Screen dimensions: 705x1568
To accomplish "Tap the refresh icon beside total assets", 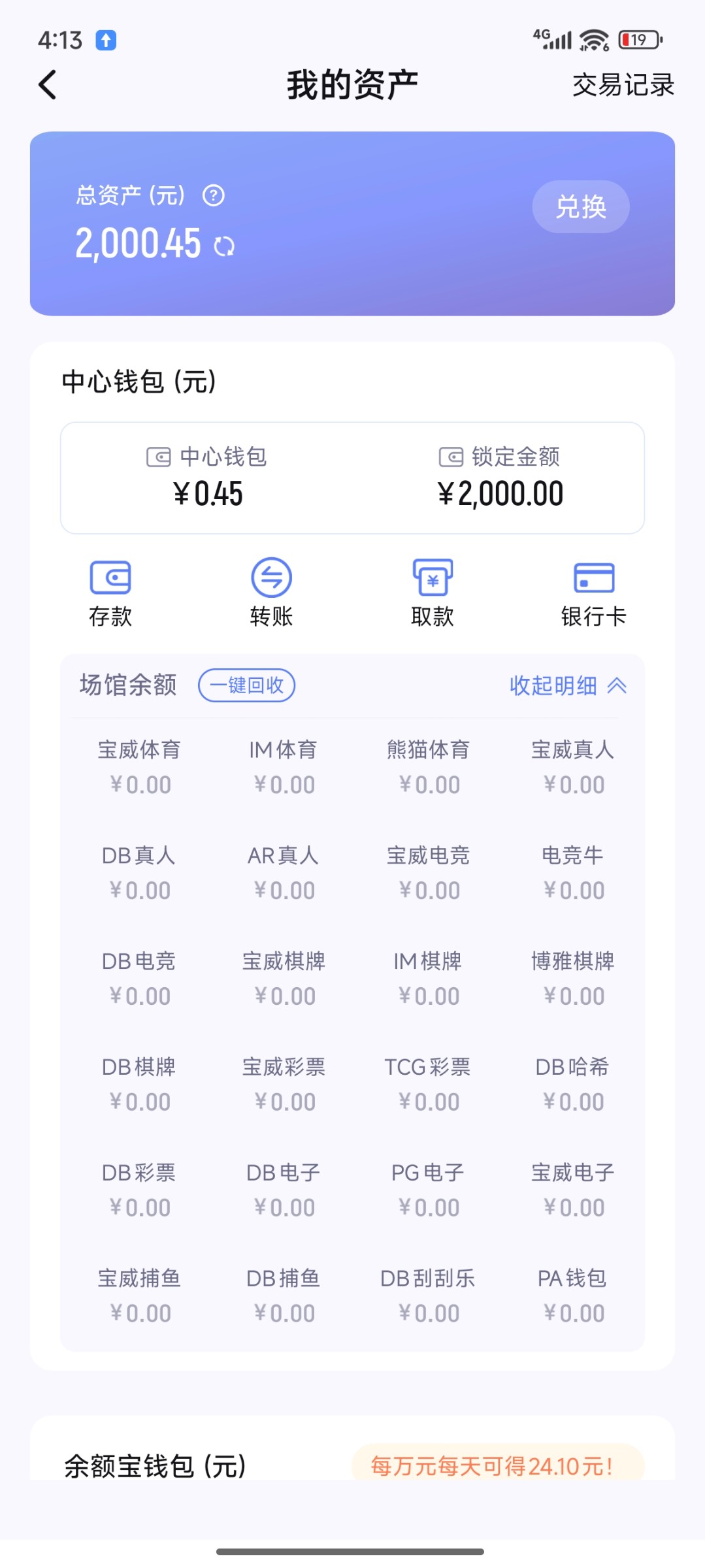I will pos(224,247).
